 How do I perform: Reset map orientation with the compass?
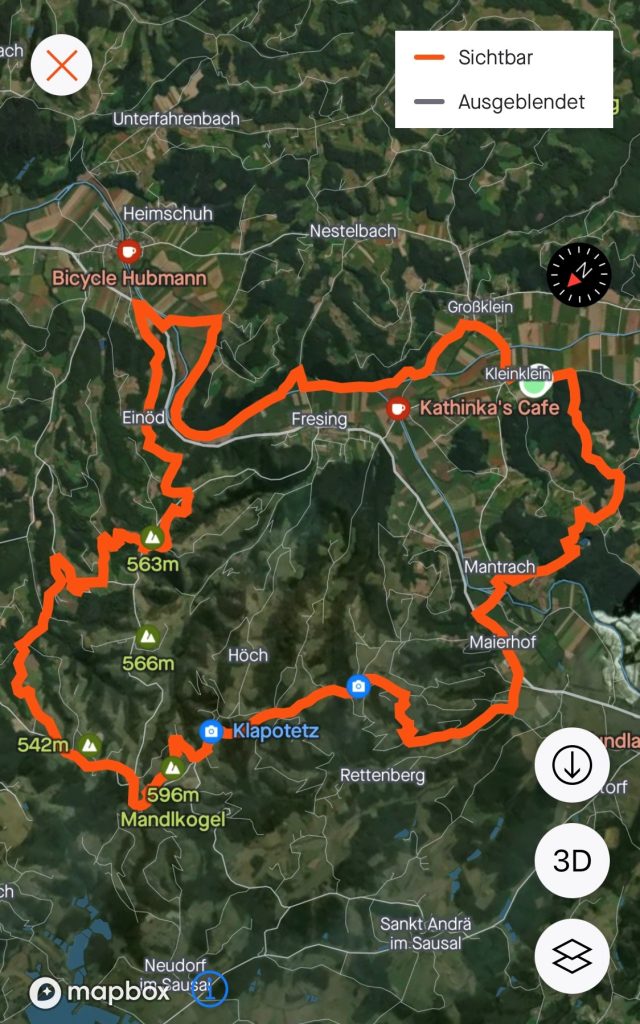(578, 274)
